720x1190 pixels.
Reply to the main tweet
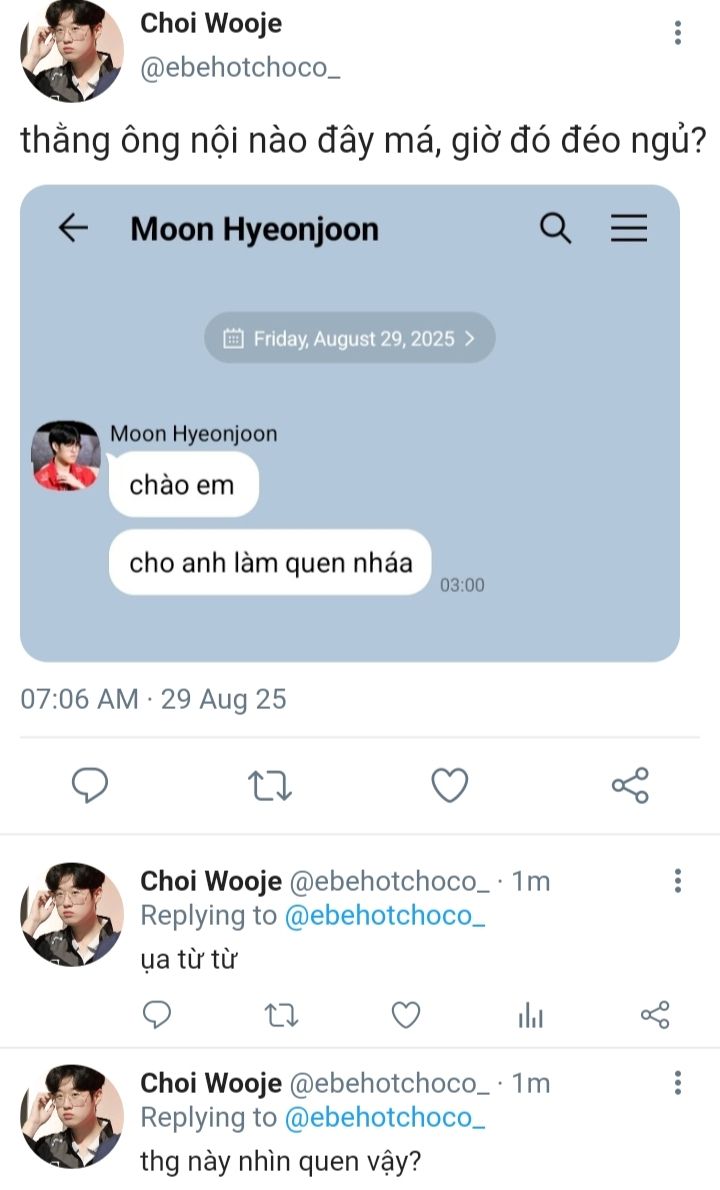click(90, 785)
